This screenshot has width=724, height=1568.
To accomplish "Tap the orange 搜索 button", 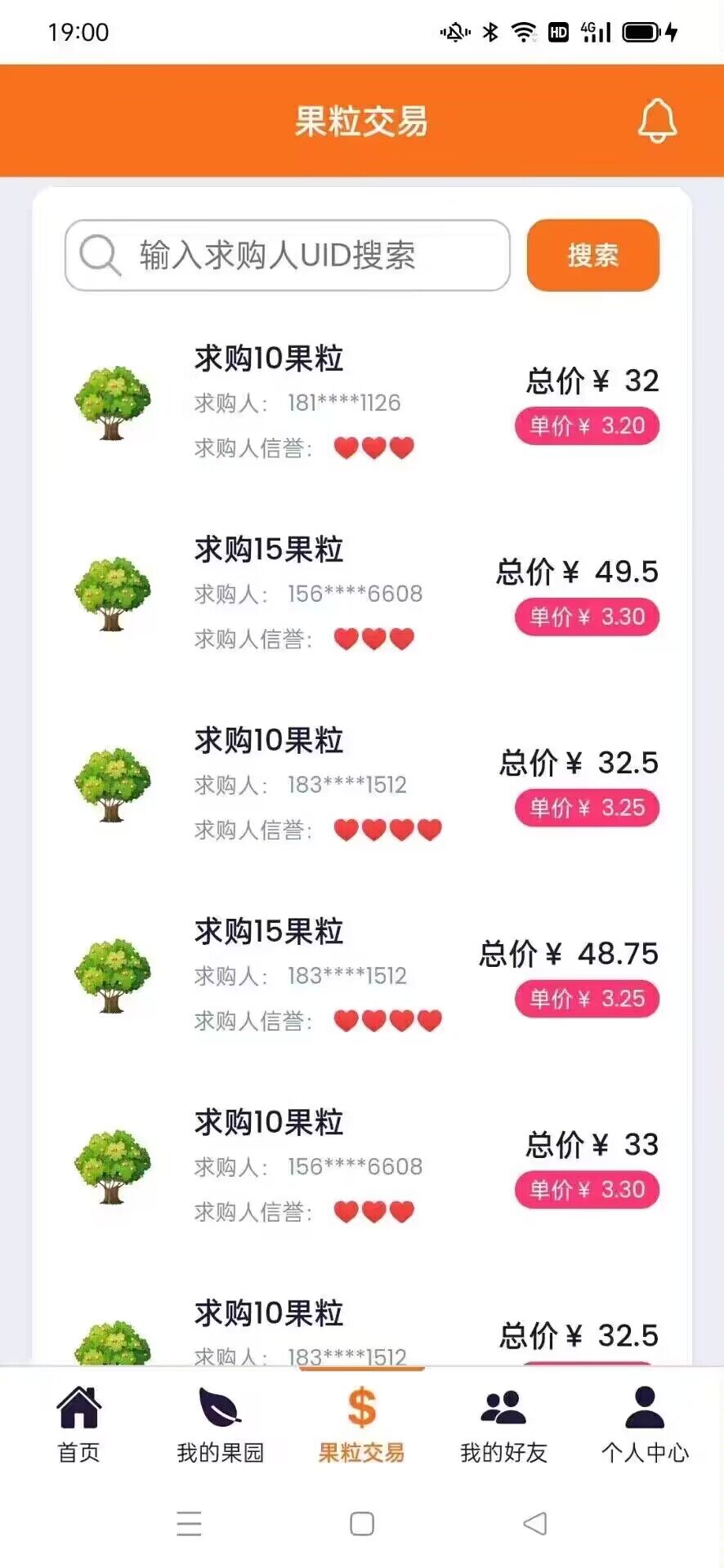I will click(x=593, y=256).
